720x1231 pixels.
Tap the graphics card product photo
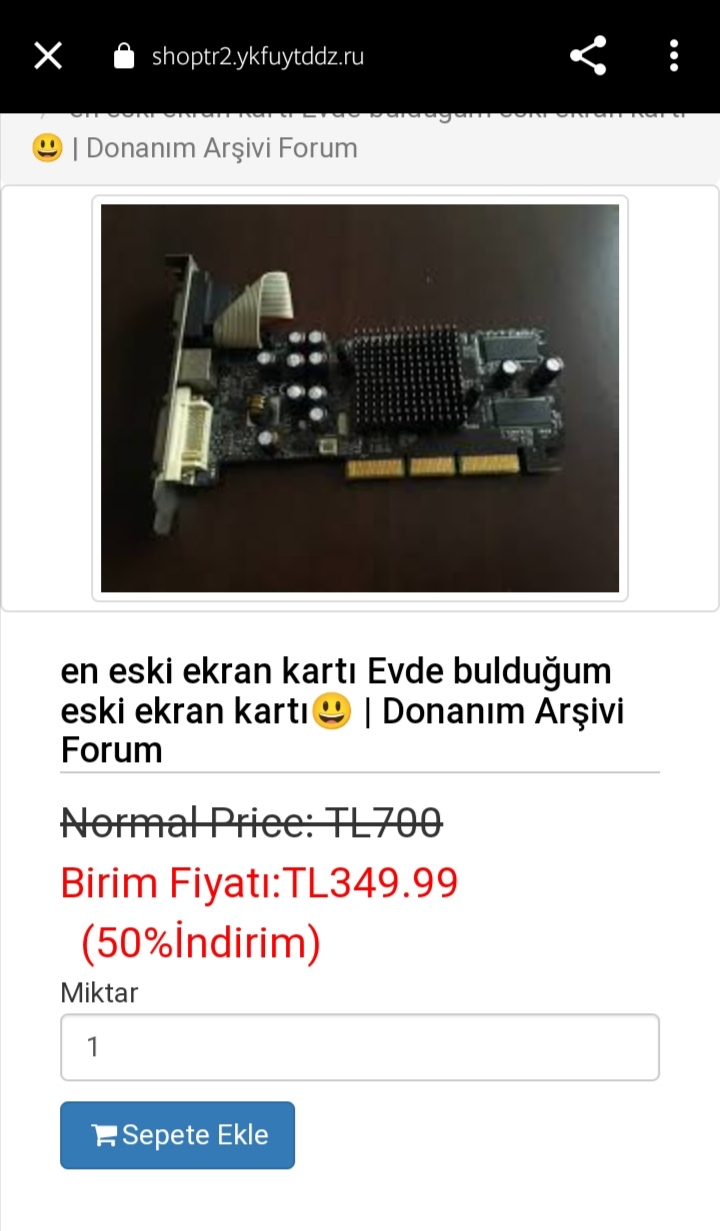pos(358,397)
